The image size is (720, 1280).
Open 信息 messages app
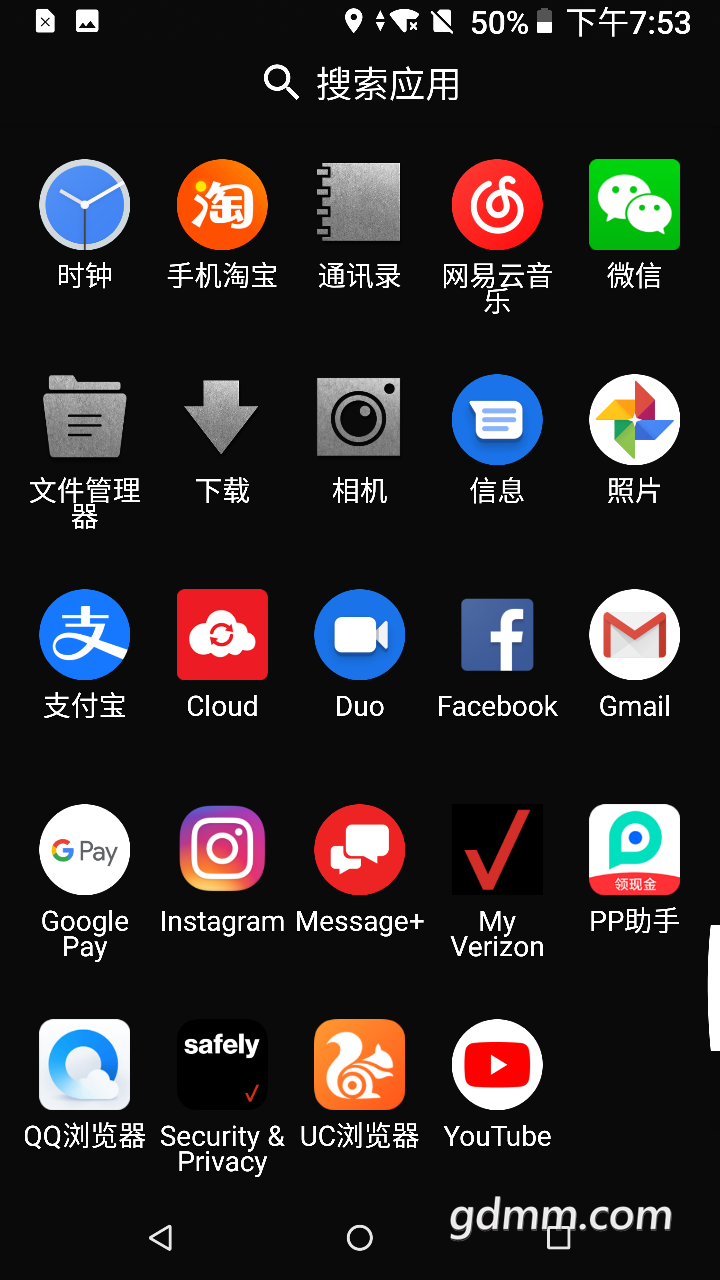point(497,420)
